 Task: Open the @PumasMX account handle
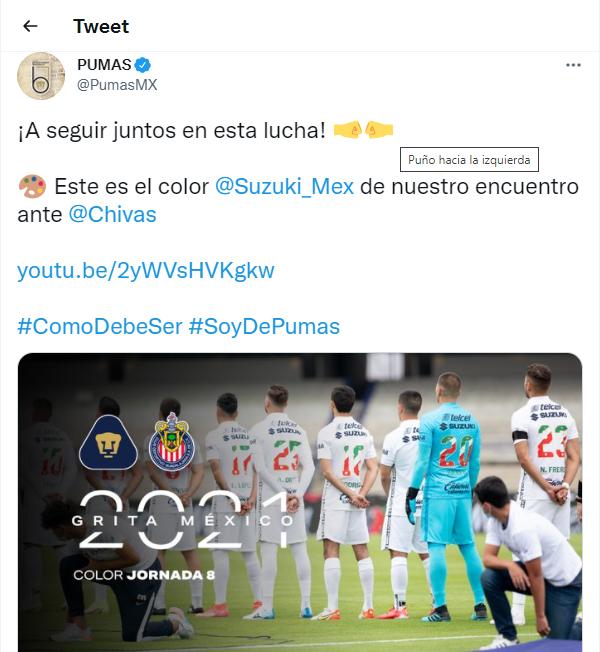(117, 84)
